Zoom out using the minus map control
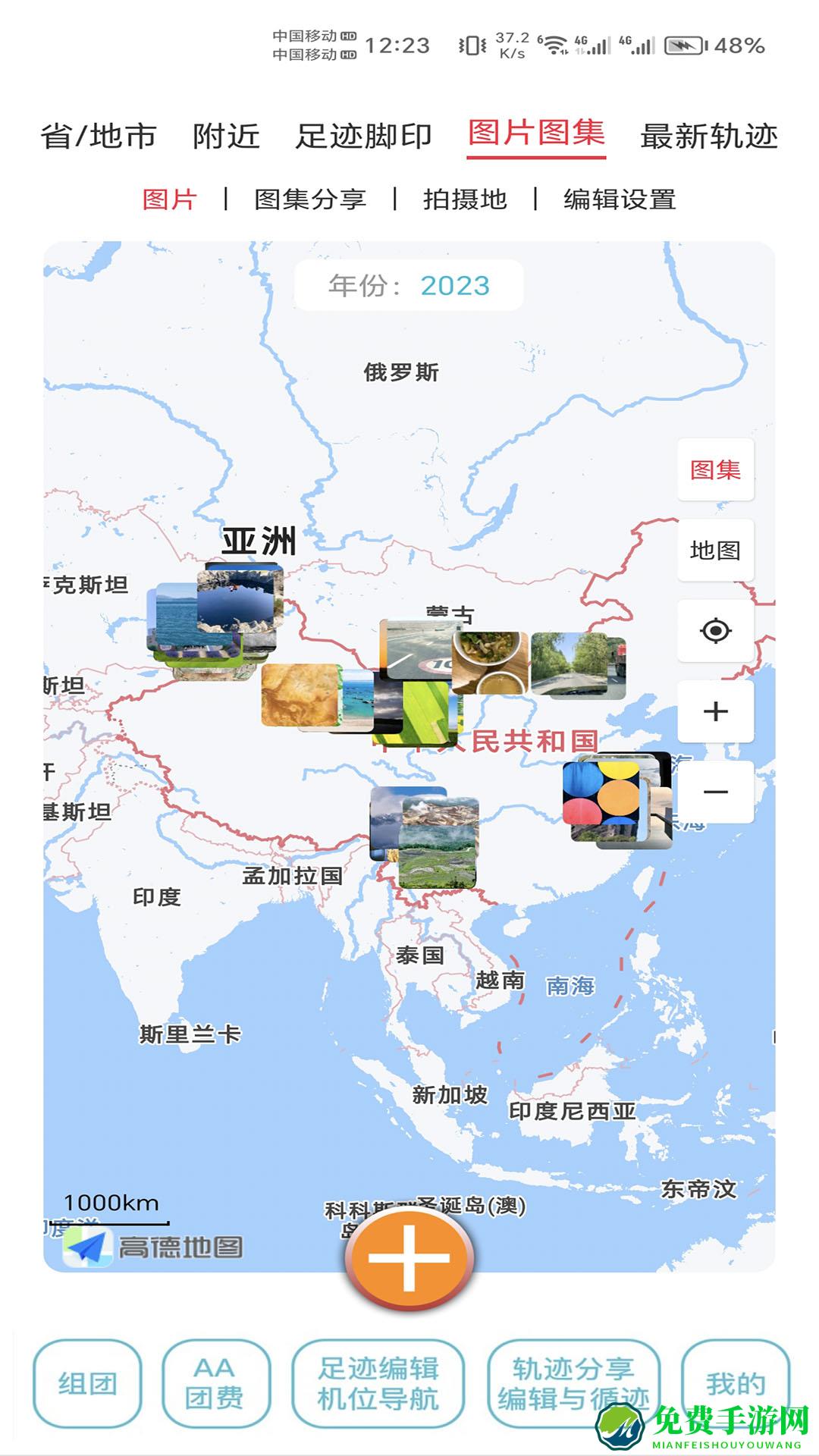This screenshot has height=1456, width=819. coord(714,792)
